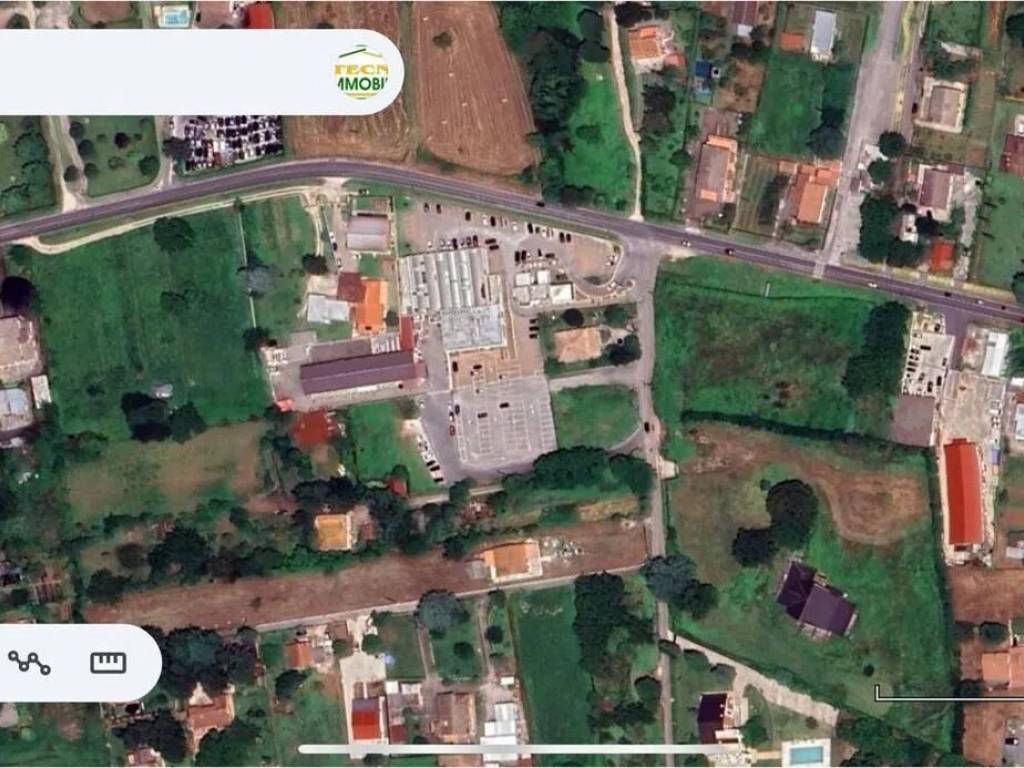Open the account avatar in search bar

[x=361, y=72]
